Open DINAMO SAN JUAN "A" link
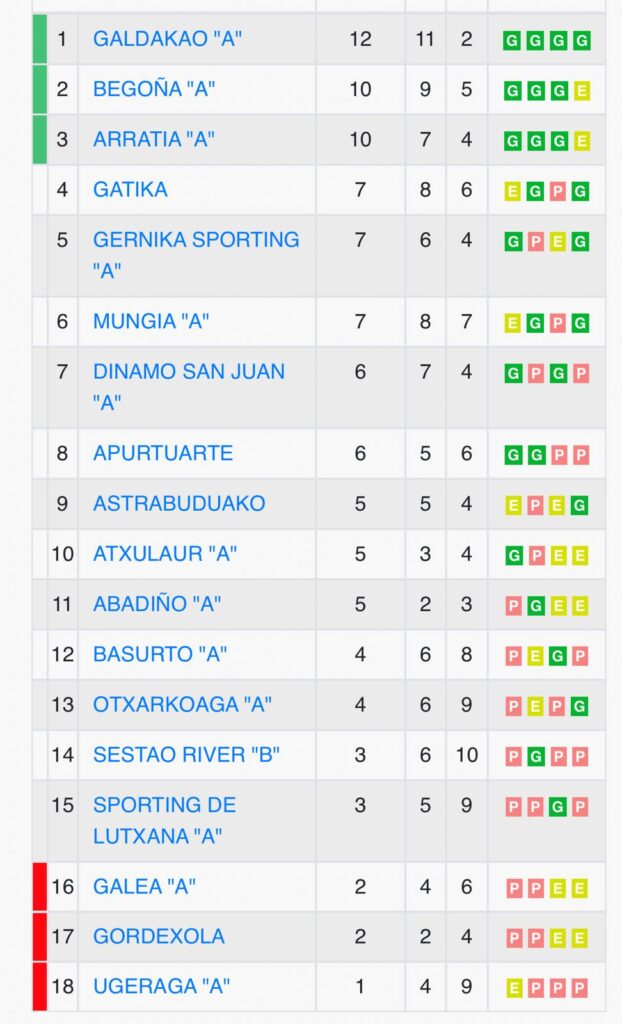Image resolution: width=622 pixels, height=1024 pixels. click(x=188, y=372)
